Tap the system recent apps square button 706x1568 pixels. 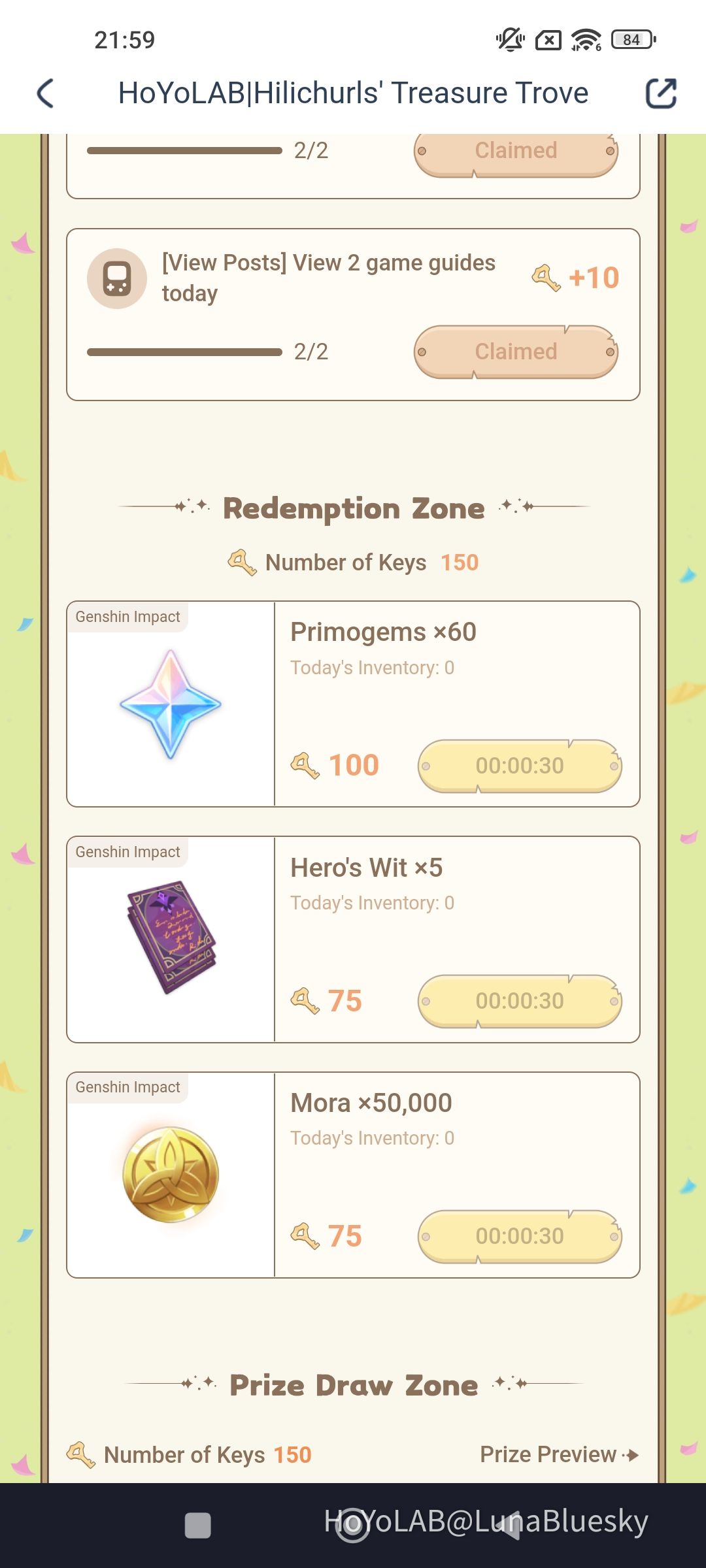[x=197, y=1526]
